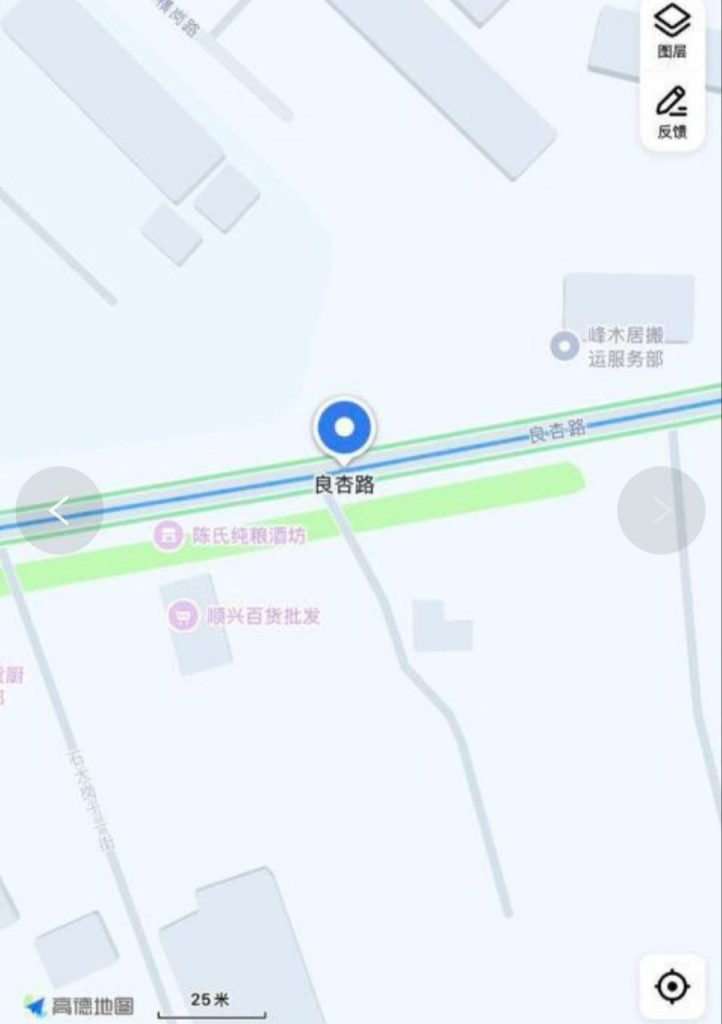Image resolution: width=722 pixels, height=1024 pixels.
Task: Select the 良杏路 street name on road
Action: [x=557, y=432]
